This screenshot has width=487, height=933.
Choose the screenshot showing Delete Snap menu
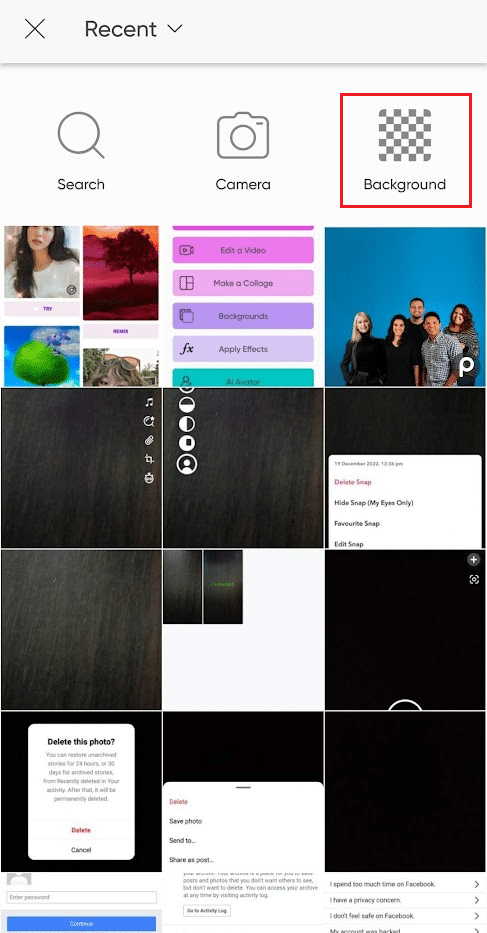405,468
